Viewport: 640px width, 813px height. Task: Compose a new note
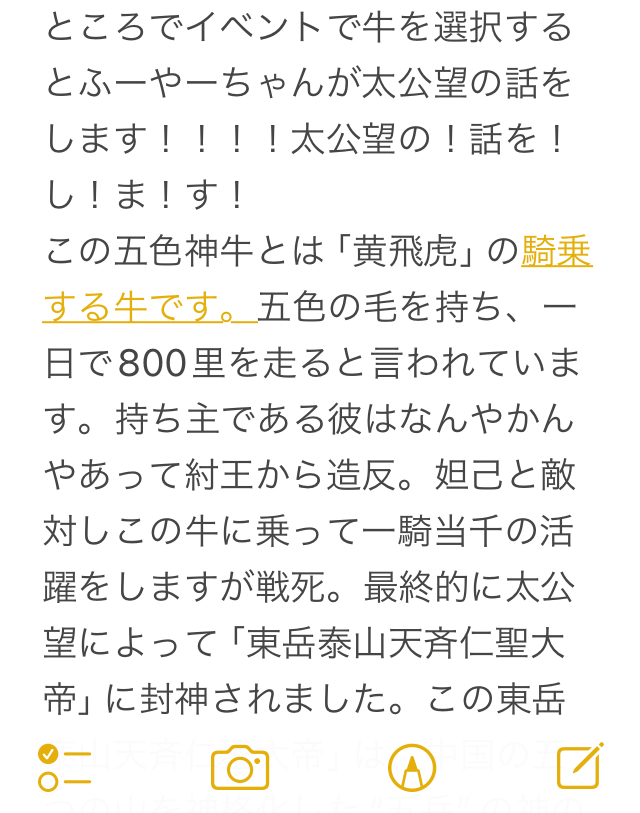click(x=580, y=766)
